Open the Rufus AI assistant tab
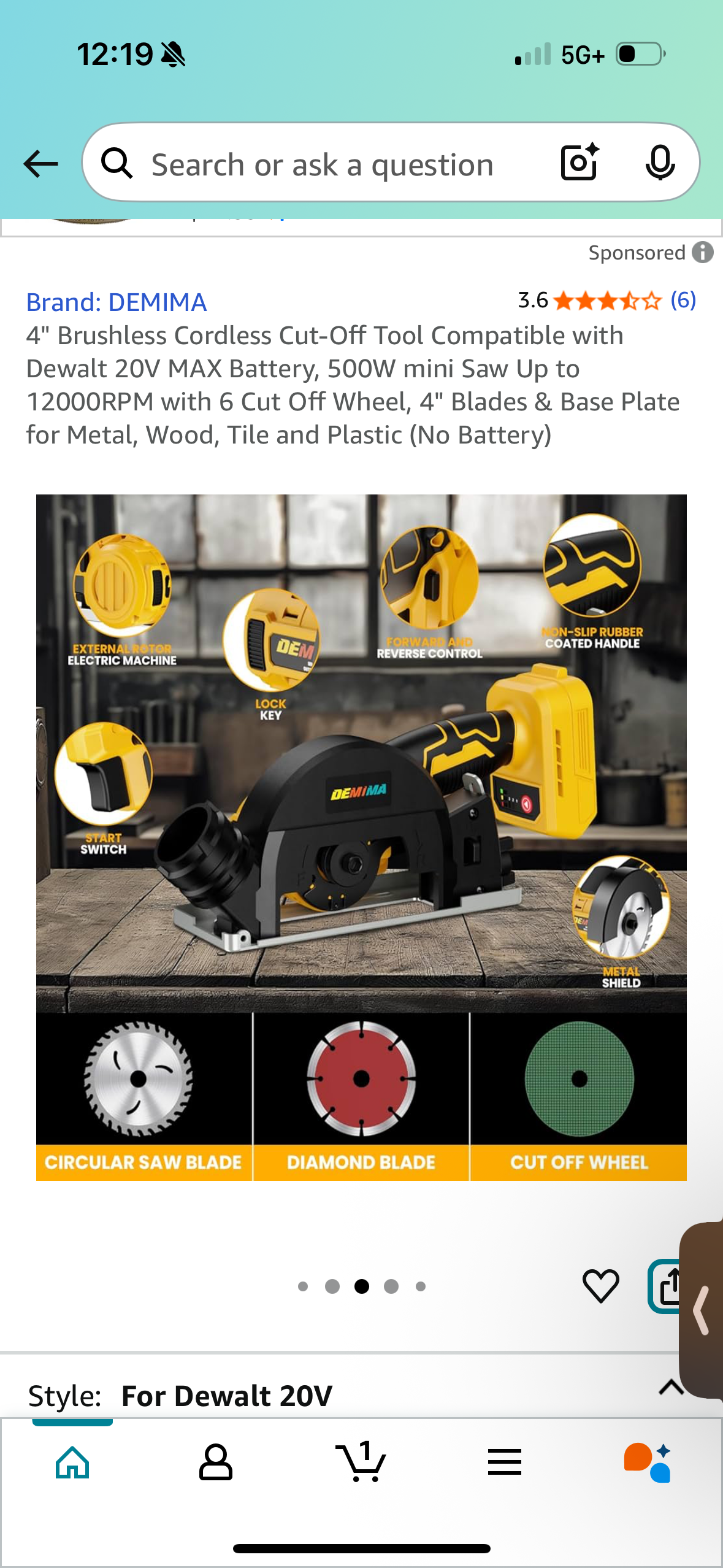 click(648, 1462)
